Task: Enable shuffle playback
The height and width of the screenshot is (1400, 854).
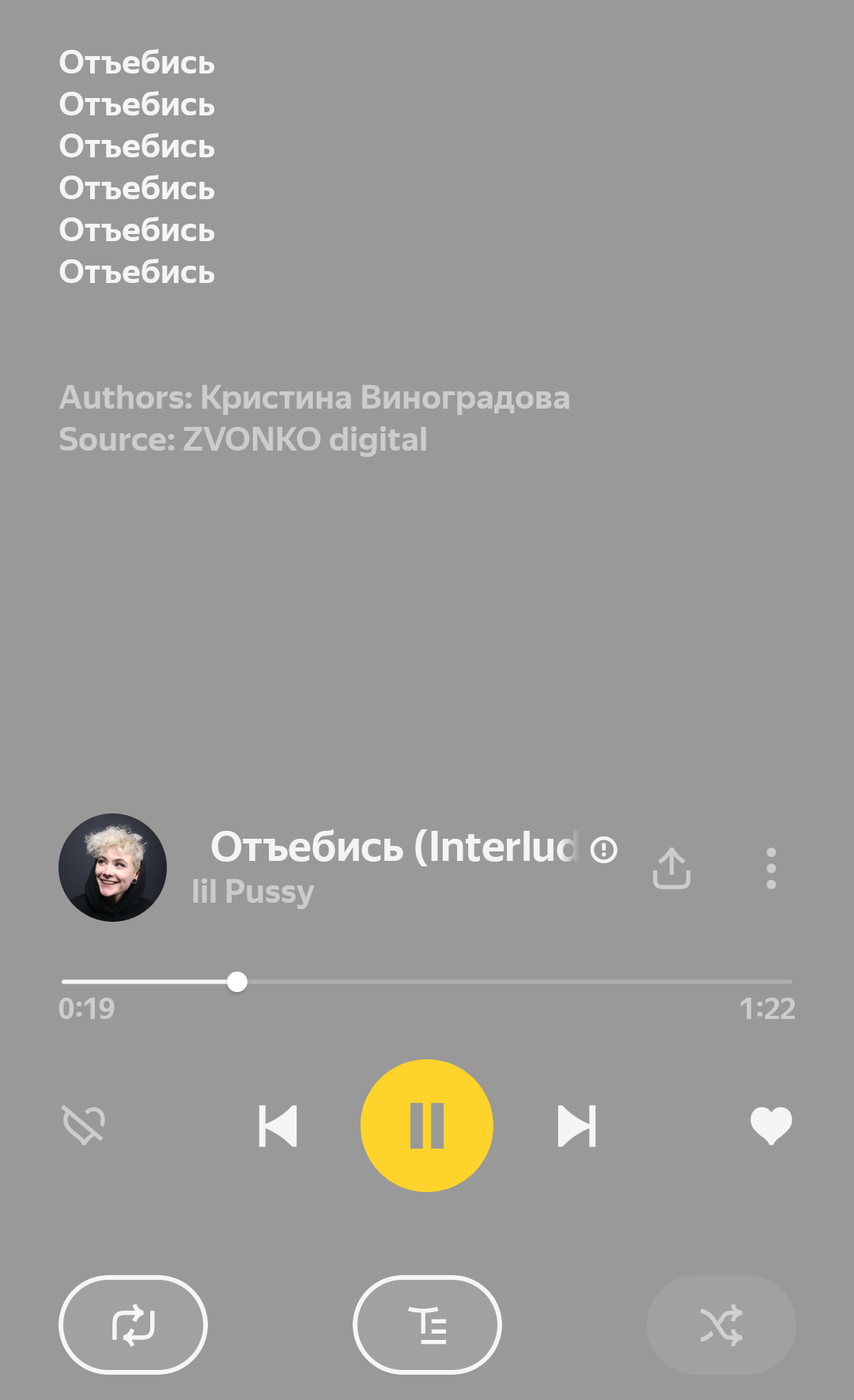Action: point(721,1324)
